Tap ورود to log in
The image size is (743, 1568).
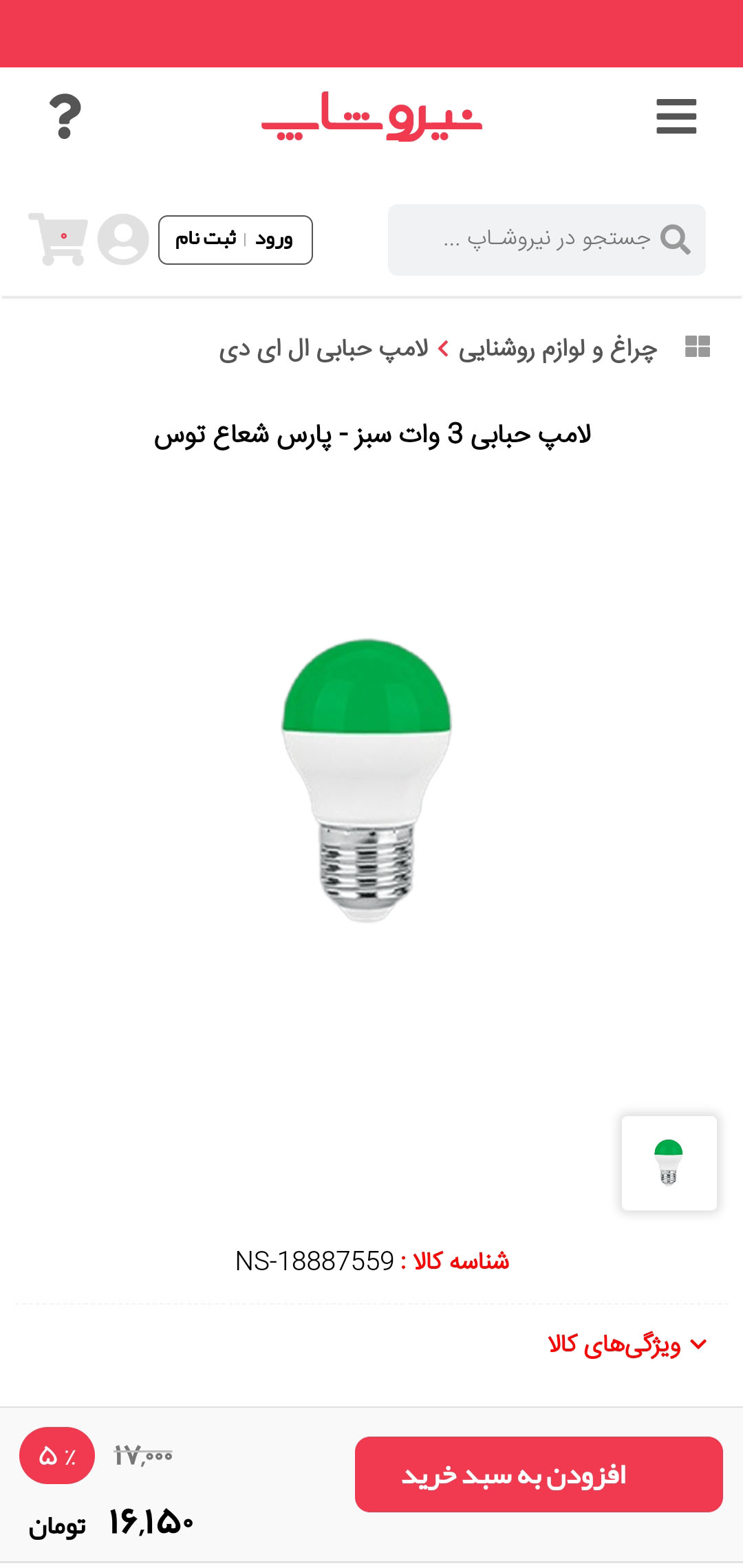pyautogui.click(x=274, y=239)
